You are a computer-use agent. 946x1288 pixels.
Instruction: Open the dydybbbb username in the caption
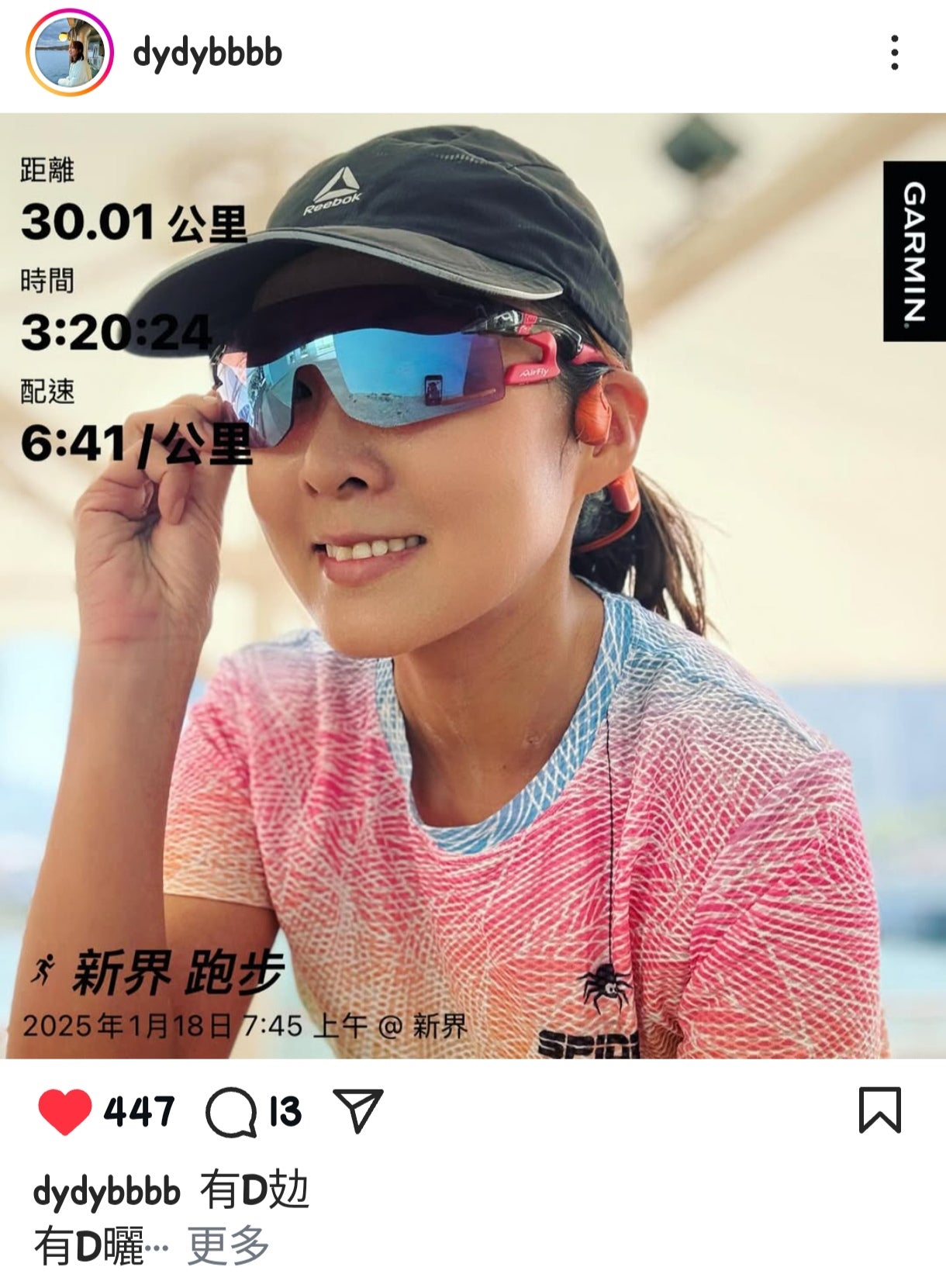point(107,1191)
